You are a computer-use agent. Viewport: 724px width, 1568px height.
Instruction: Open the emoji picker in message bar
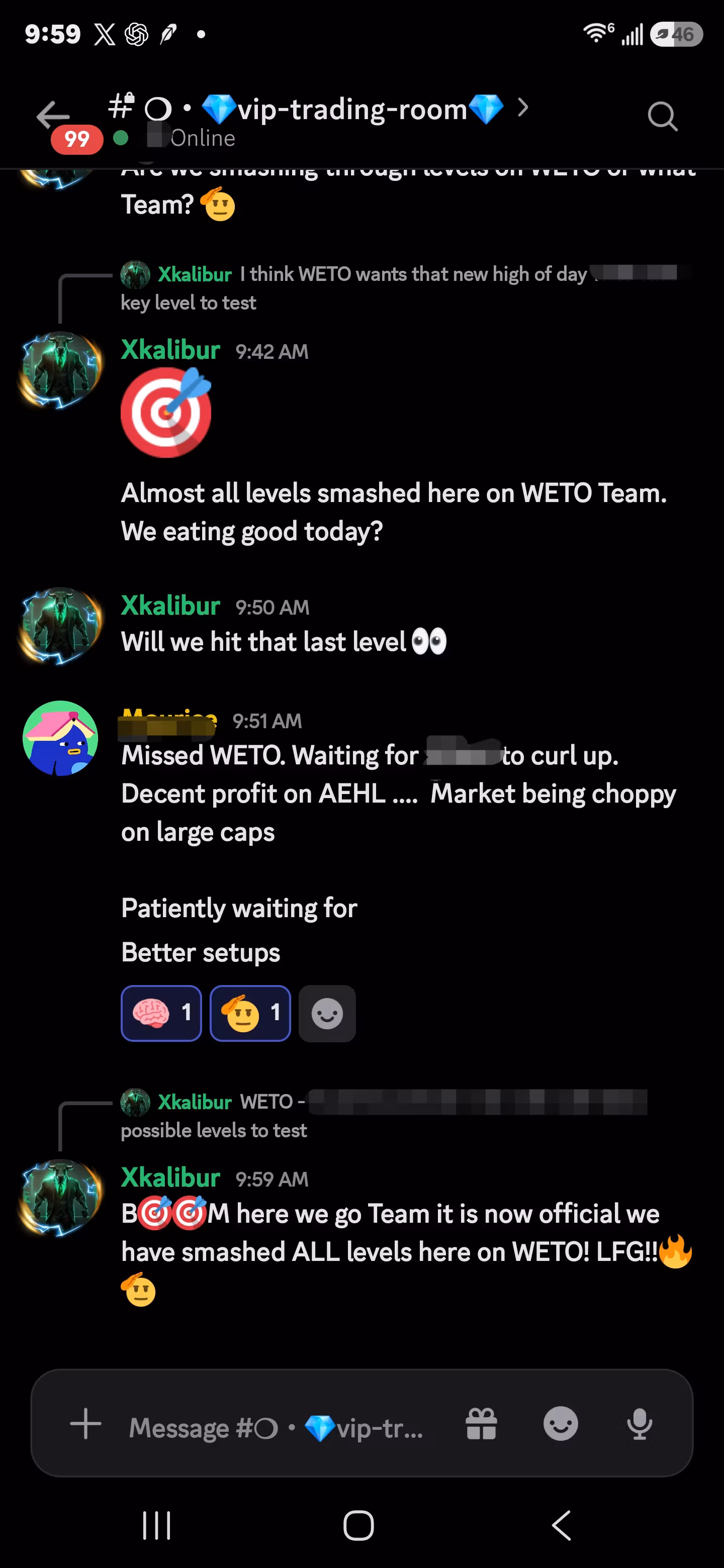[x=560, y=1424]
